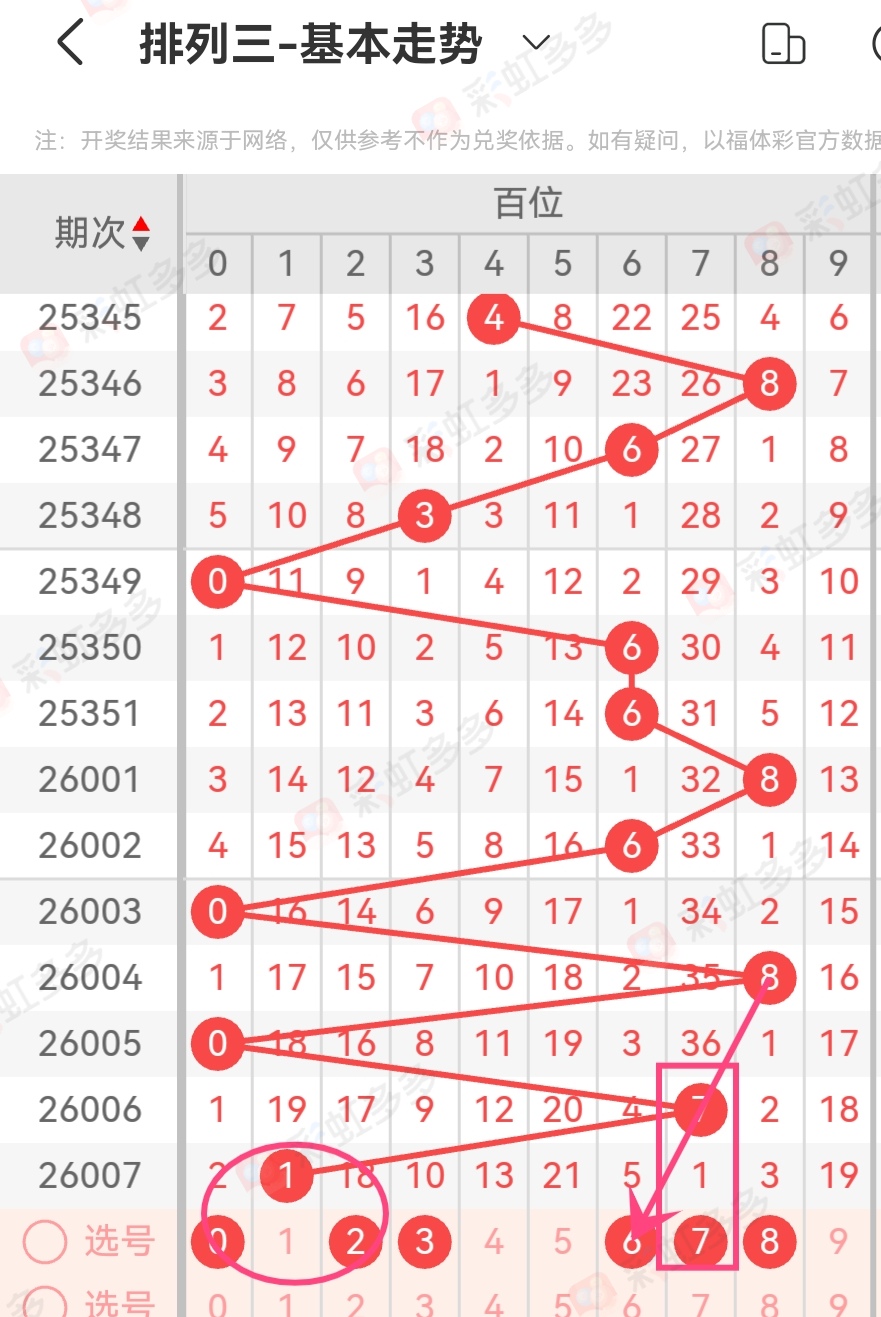This screenshot has width=881, height=1317.
Task: Deselect number 6 in the first 选号 row
Action: (x=632, y=1242)
